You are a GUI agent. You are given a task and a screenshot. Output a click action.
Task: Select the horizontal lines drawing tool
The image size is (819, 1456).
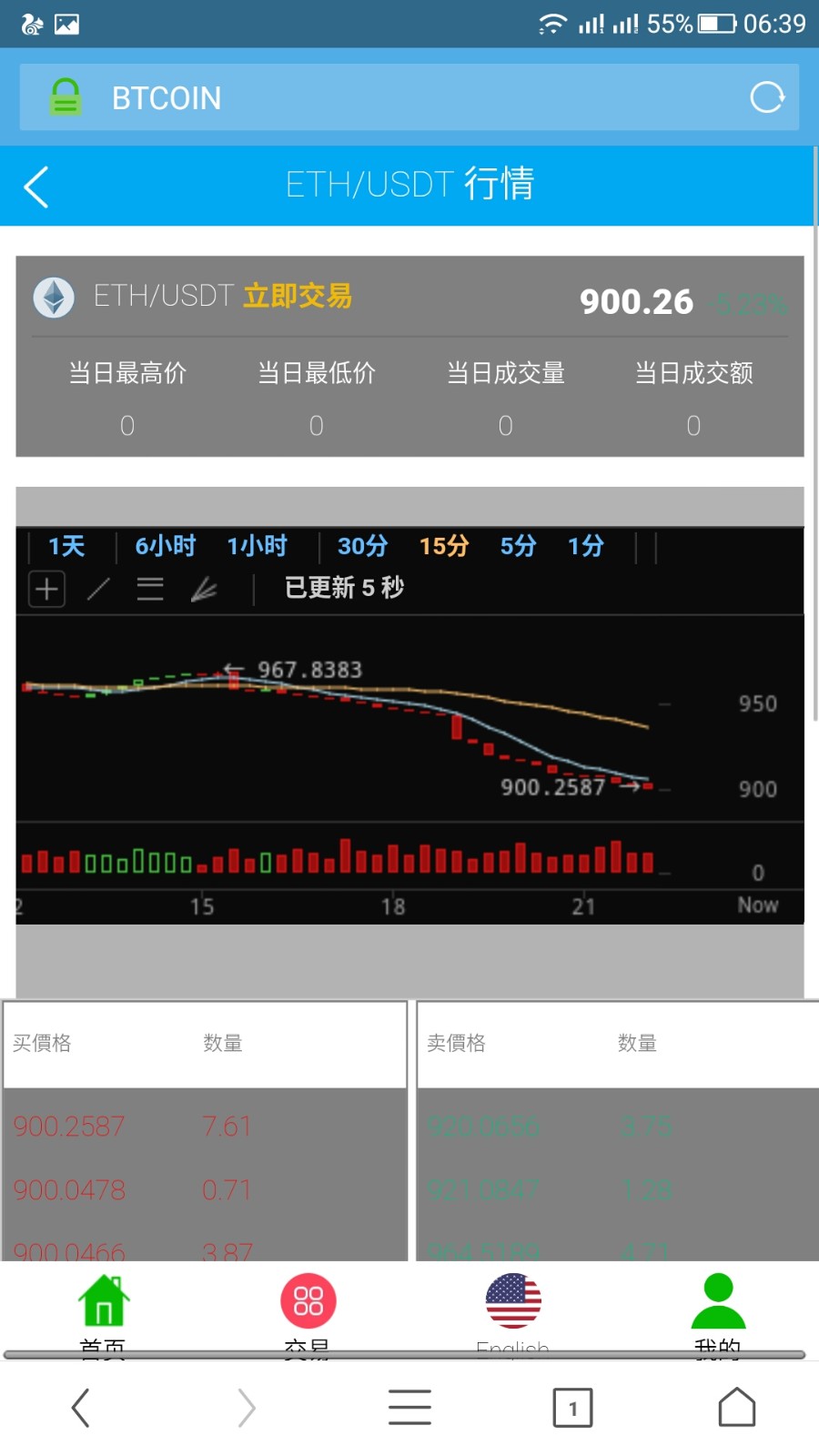pos(150,589)
